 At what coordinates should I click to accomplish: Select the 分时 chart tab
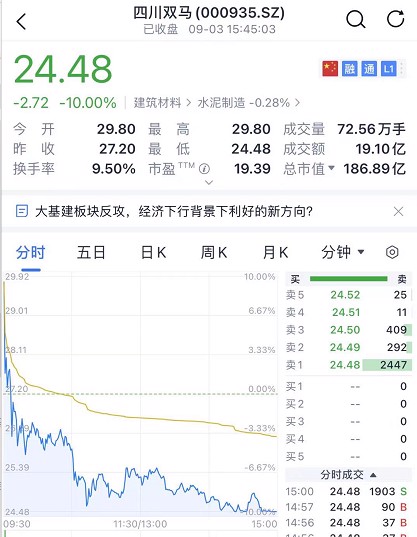pos(30,253)
